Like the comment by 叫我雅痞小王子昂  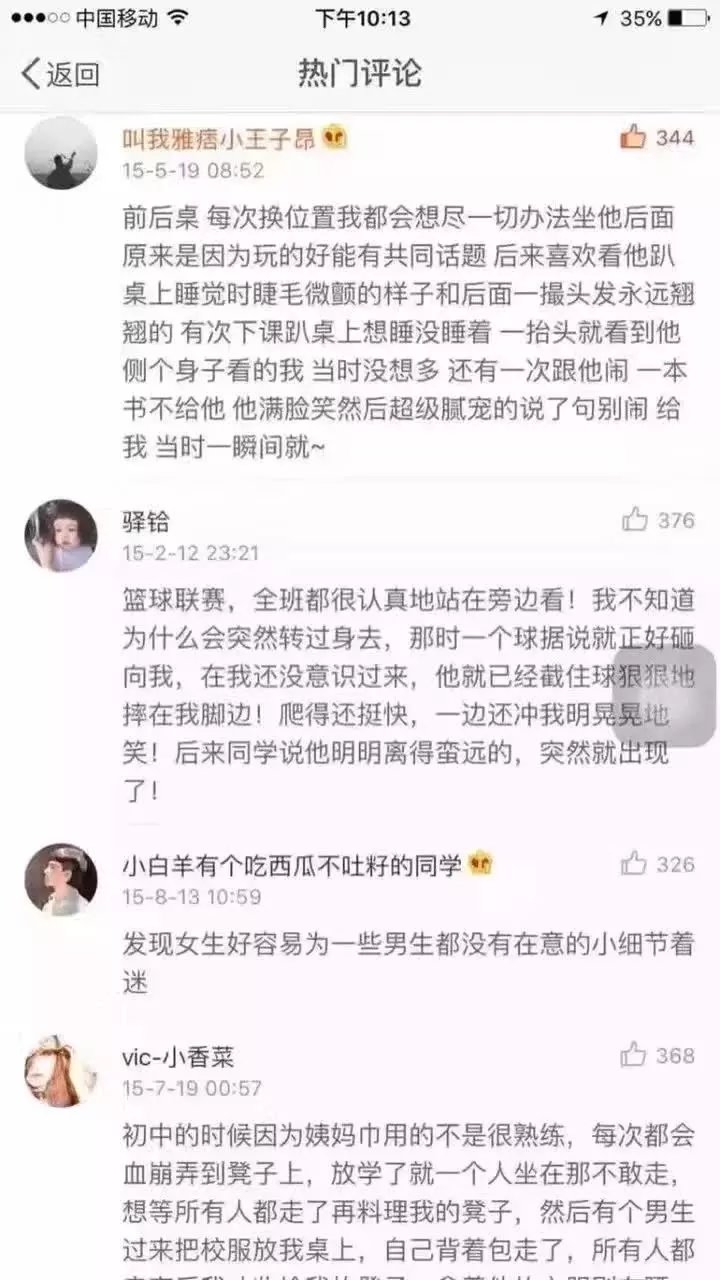point(633,137)
